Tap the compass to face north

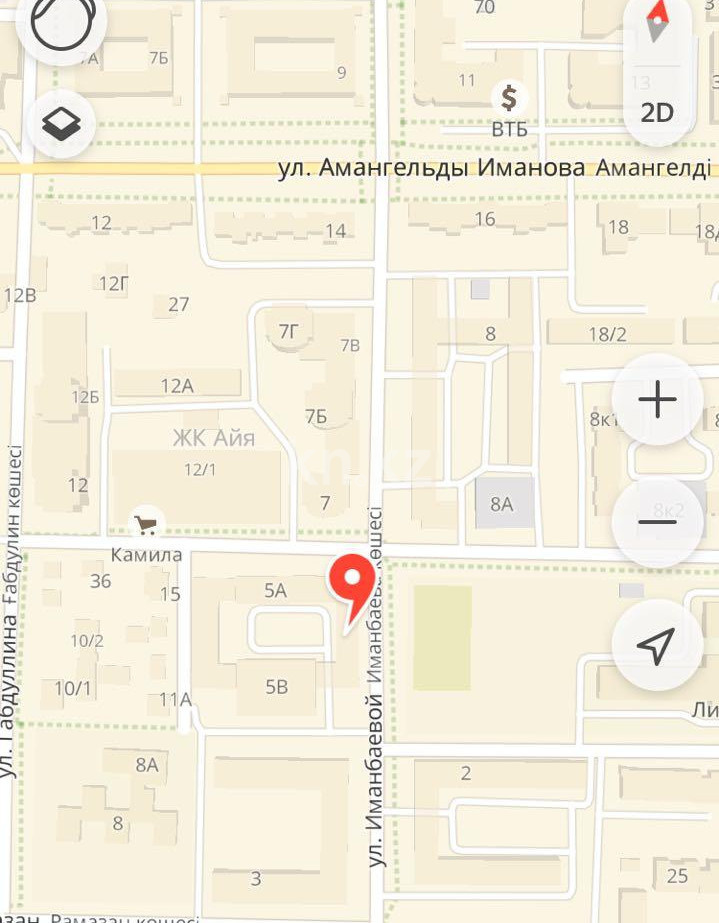[x=657, y=22]
